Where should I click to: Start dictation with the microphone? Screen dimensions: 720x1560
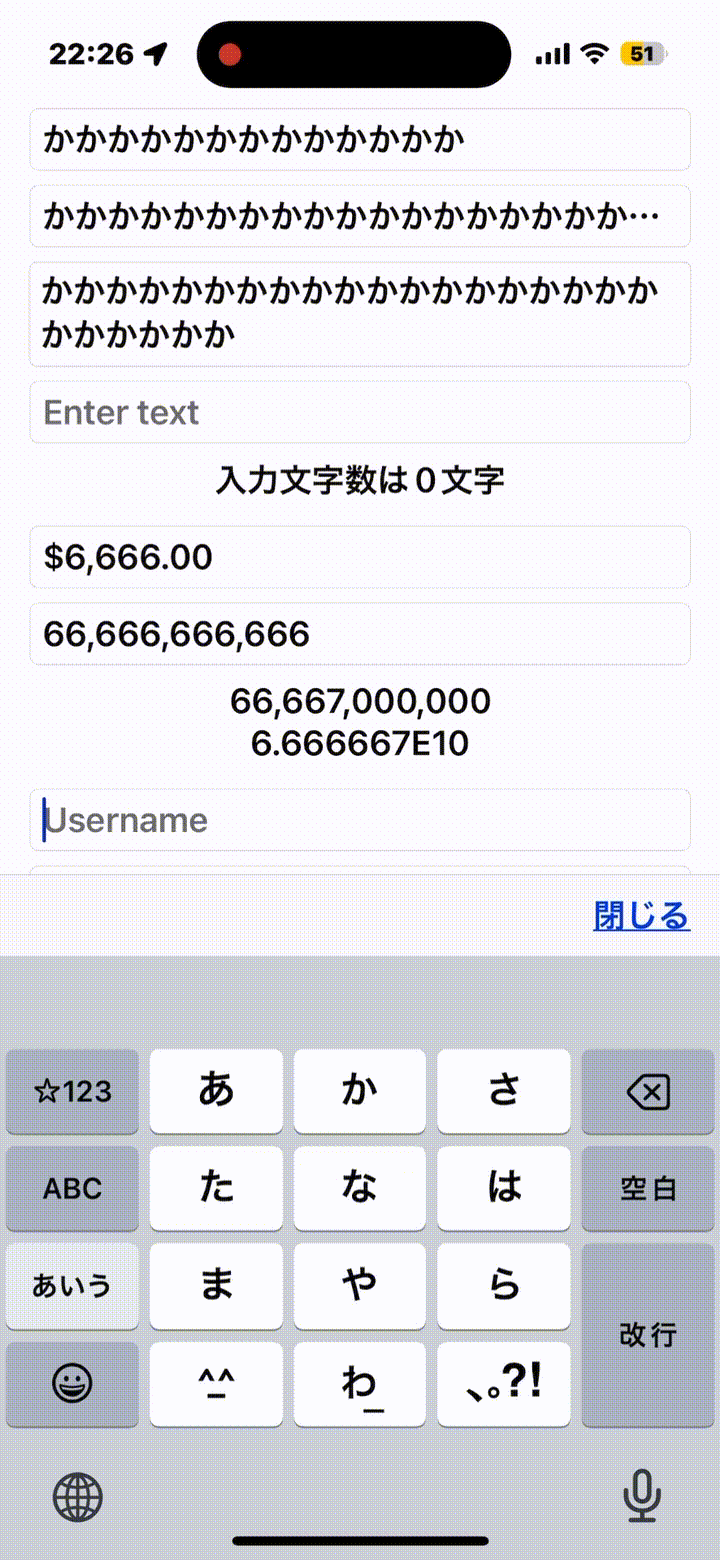pos(641,1497)
